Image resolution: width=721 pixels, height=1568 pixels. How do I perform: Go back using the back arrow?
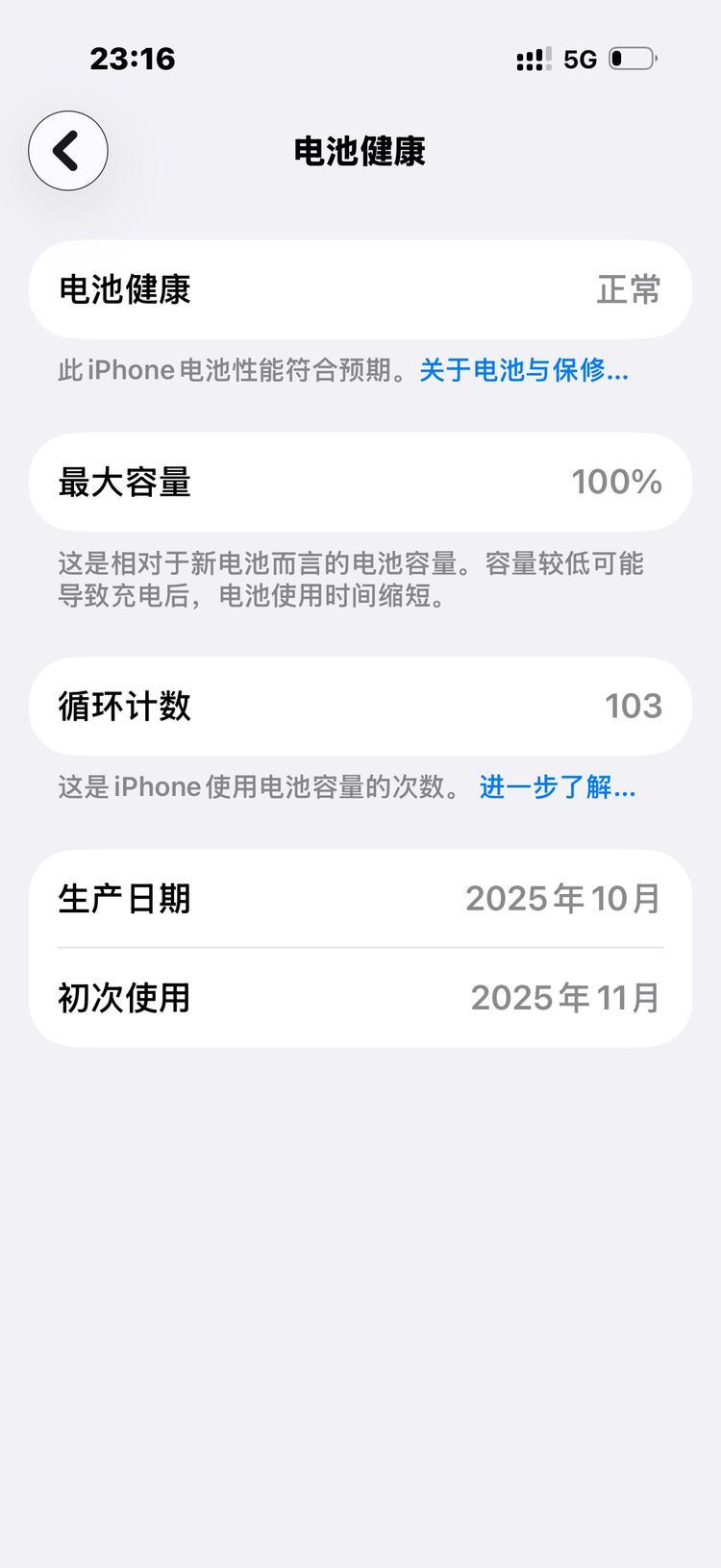(67, 151)
